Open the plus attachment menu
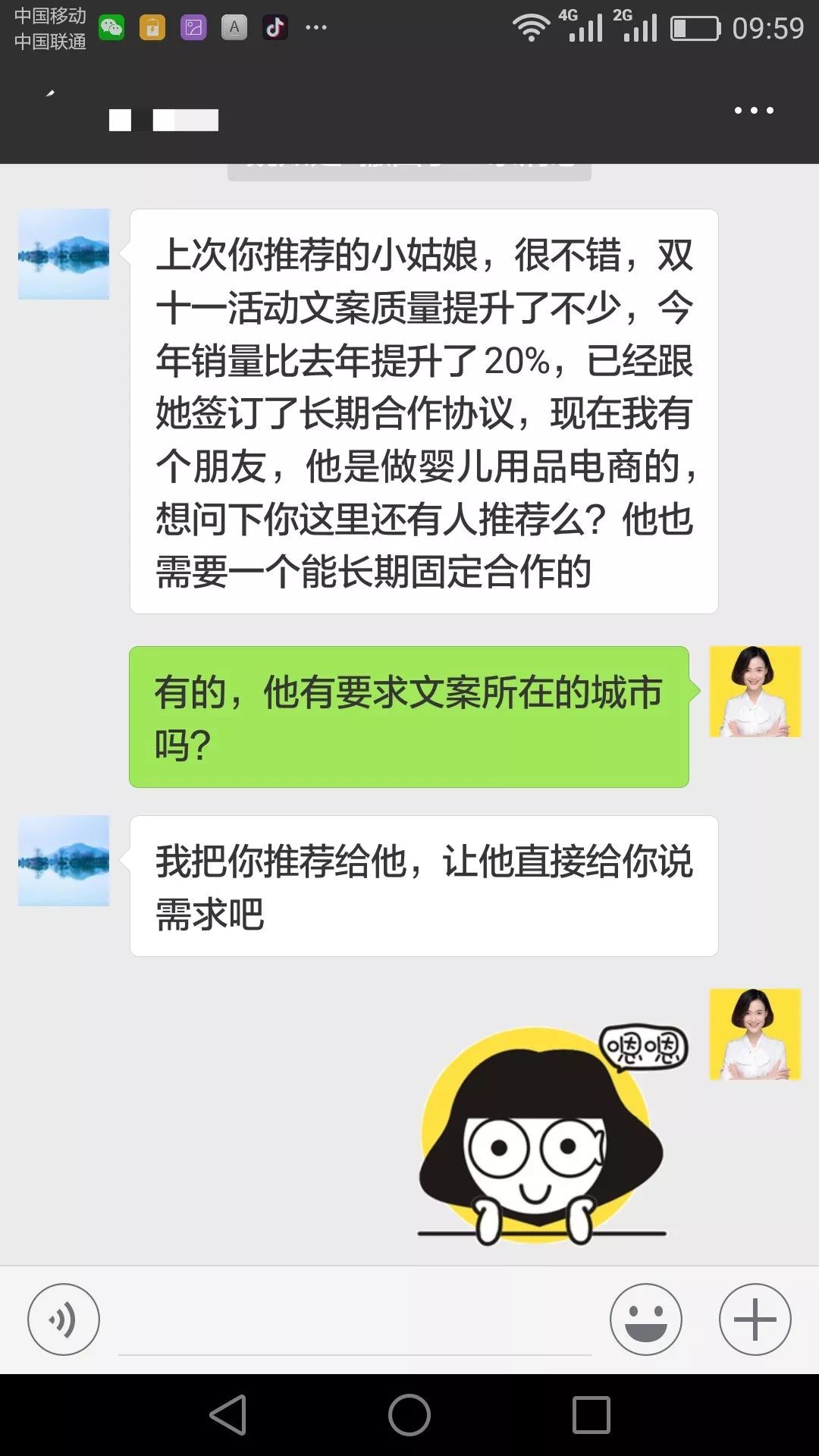 755,1319
